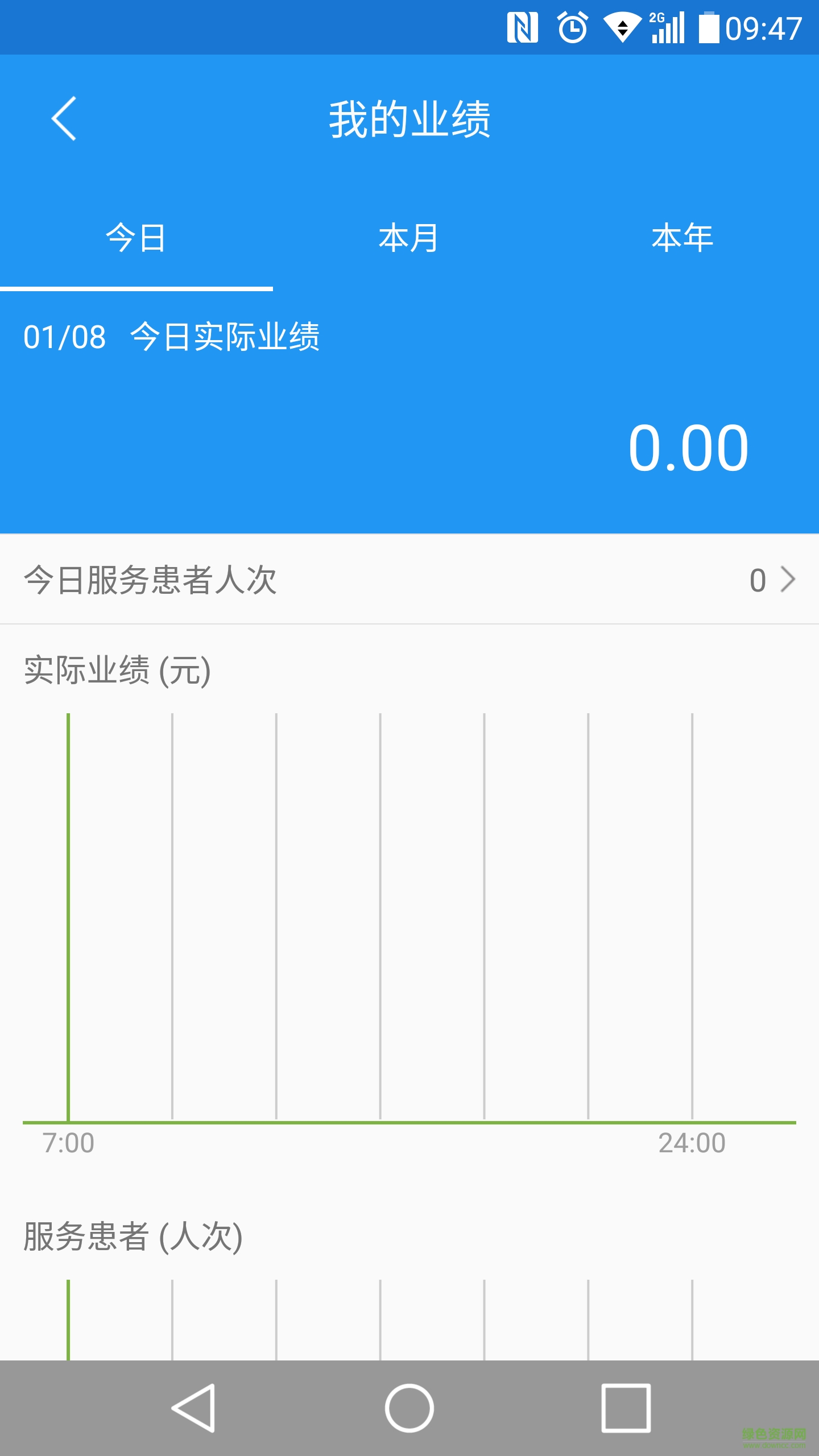Click the back arrow in the title bar
The image size is (819, 1456).
[x=64, y=119]
